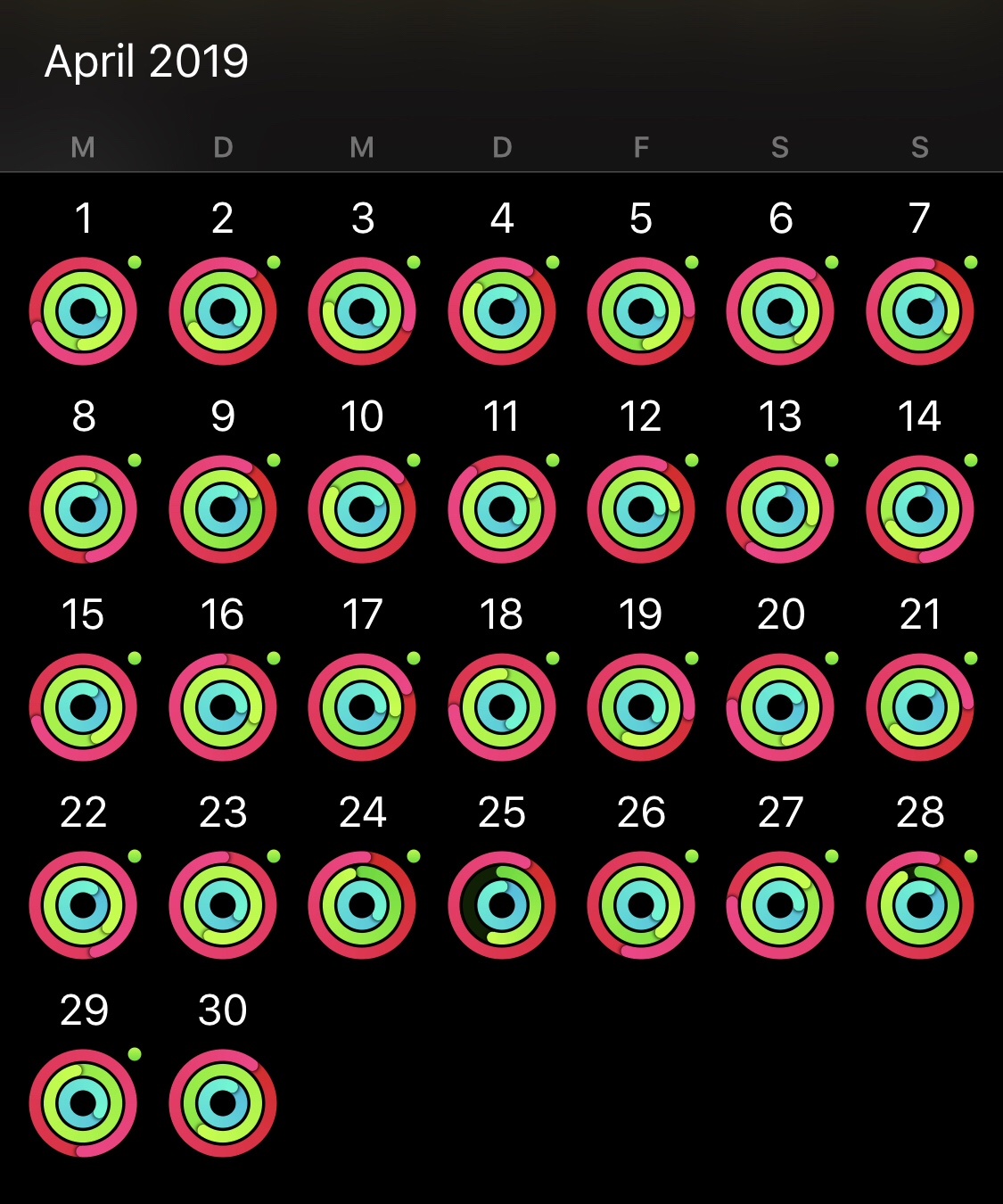Select April 29 activity summary

[83, 1103]
